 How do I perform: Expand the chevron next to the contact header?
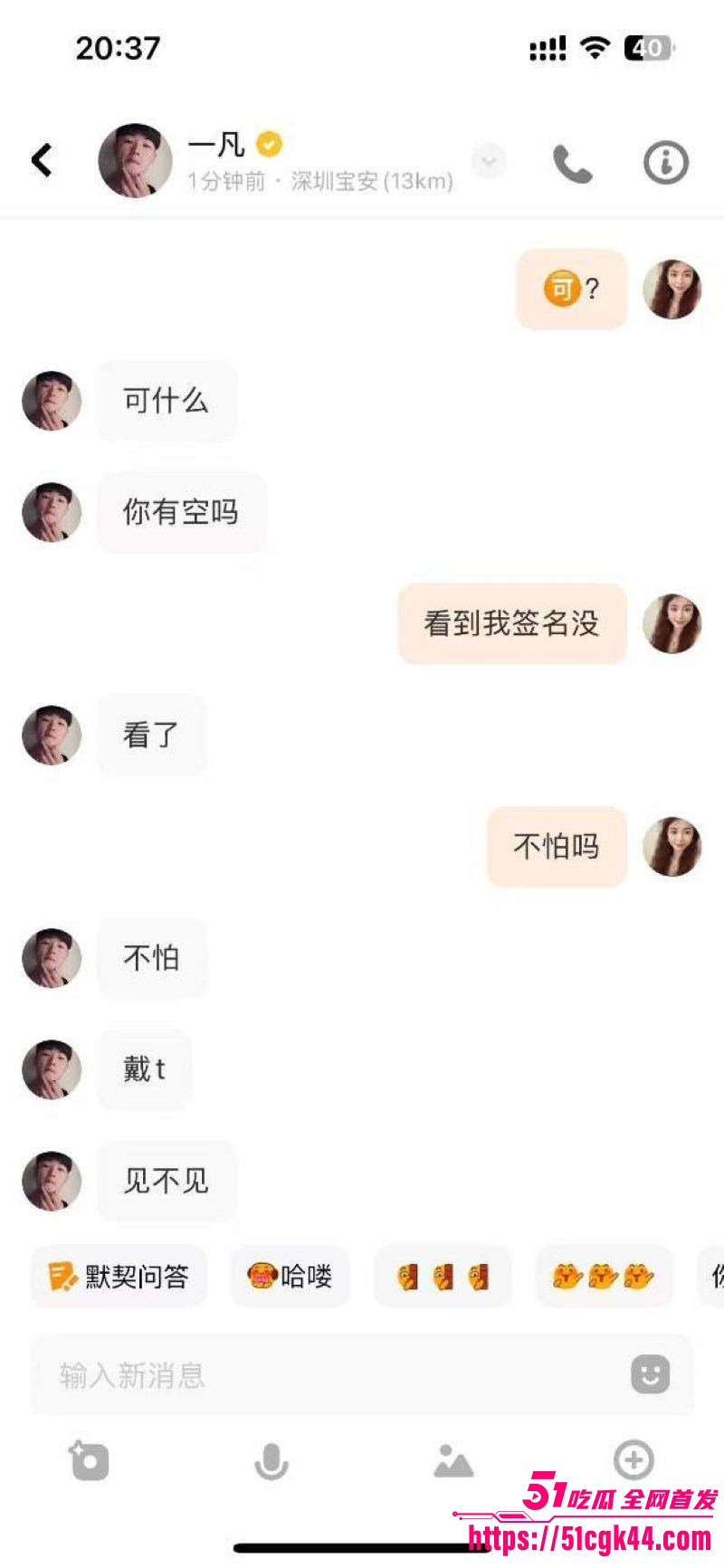[x=489, y=161]
